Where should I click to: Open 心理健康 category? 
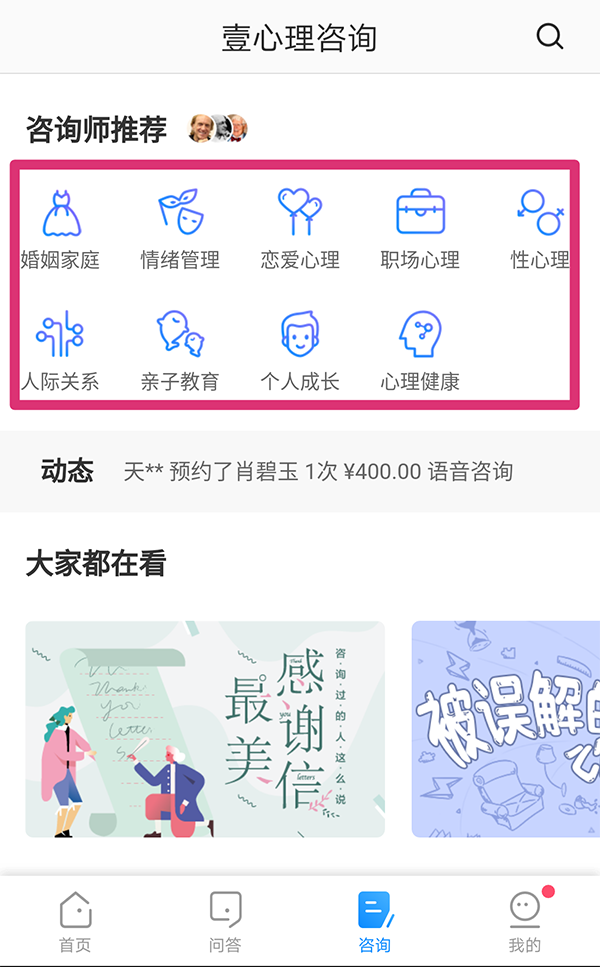tap(420, 350)
